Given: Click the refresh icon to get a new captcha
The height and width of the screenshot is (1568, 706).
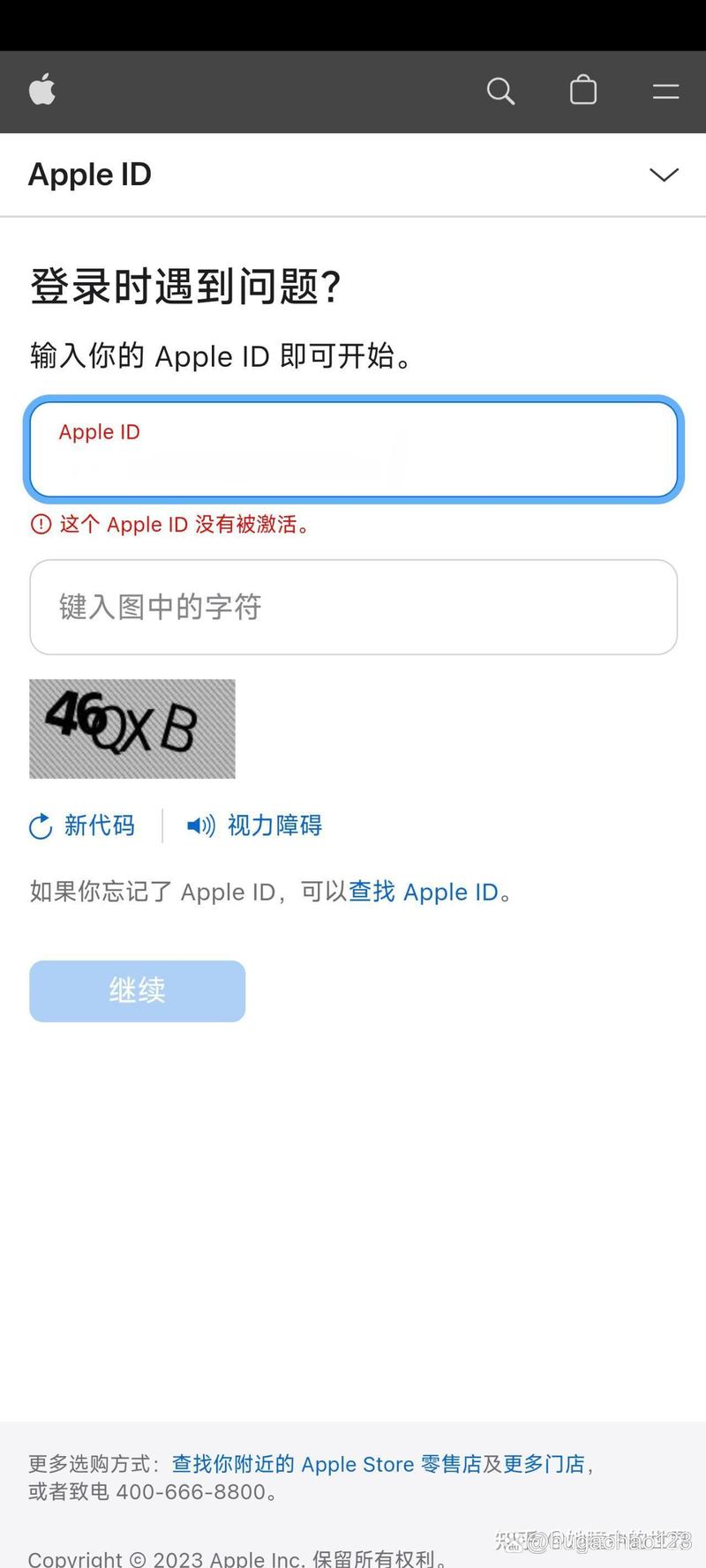Looking at the screenshot, I should [40, 826].
